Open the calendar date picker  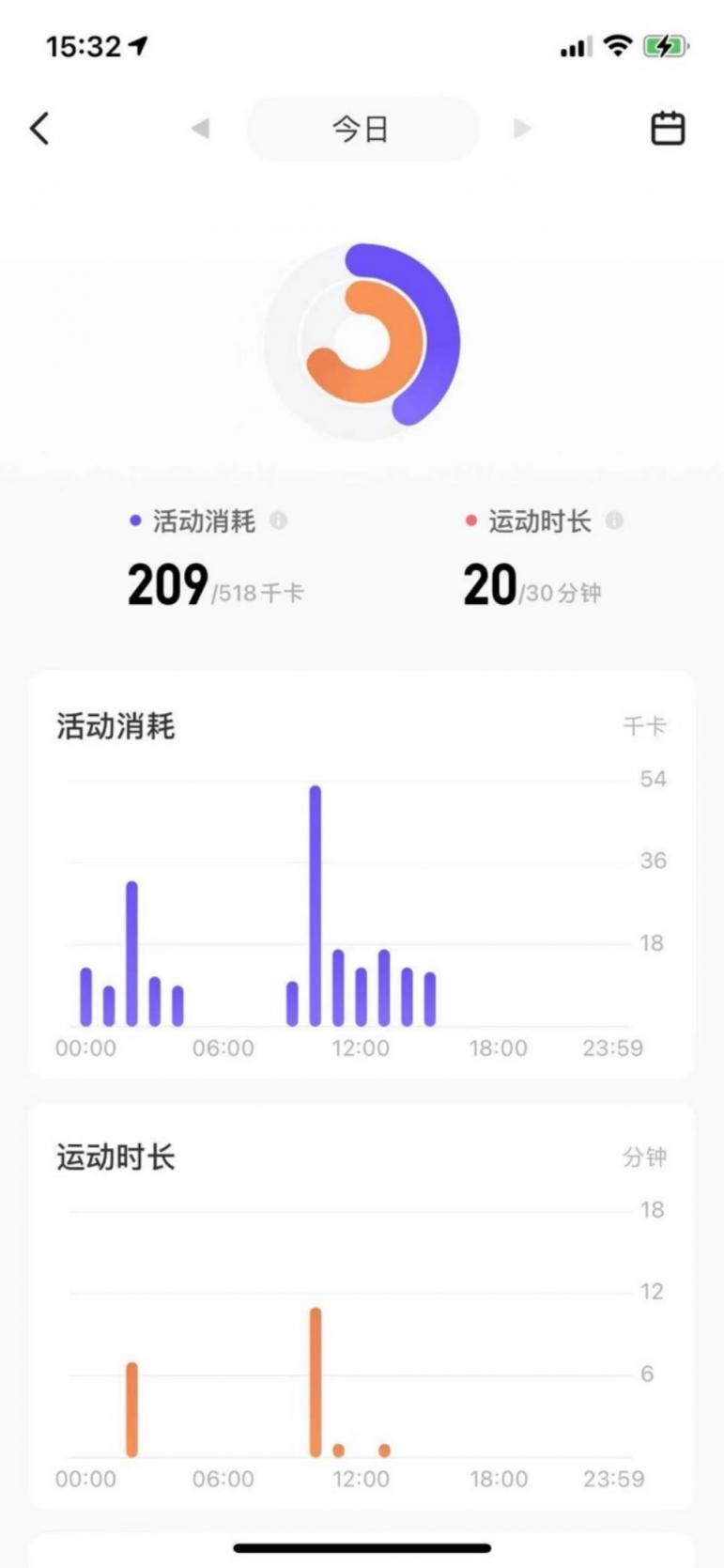tap(667, 128)
